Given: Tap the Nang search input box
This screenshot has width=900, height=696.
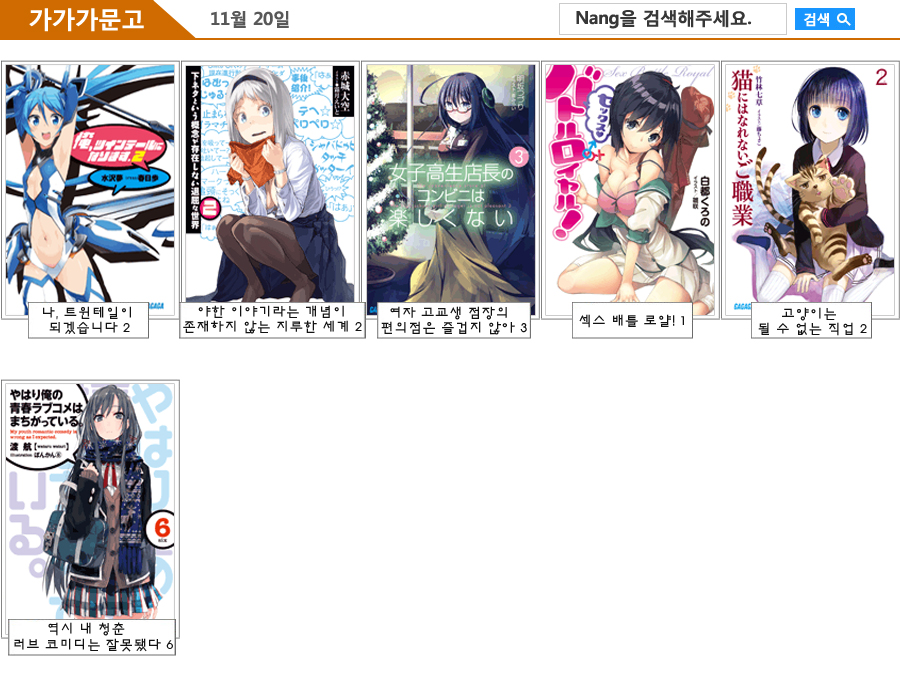Looking at the screenshot, I should pos(673,19).
